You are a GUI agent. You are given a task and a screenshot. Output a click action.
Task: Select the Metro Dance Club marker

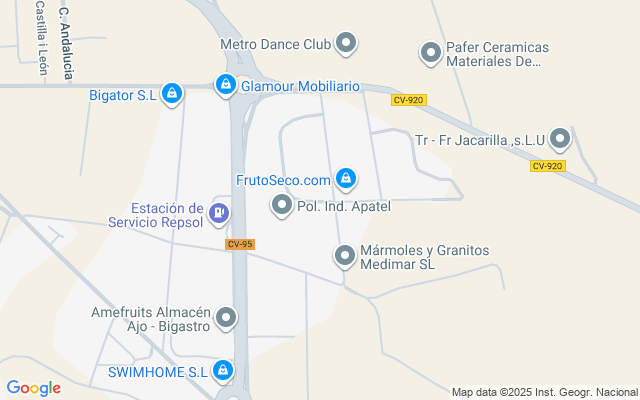pyautogui.click(x=346, y=43)
